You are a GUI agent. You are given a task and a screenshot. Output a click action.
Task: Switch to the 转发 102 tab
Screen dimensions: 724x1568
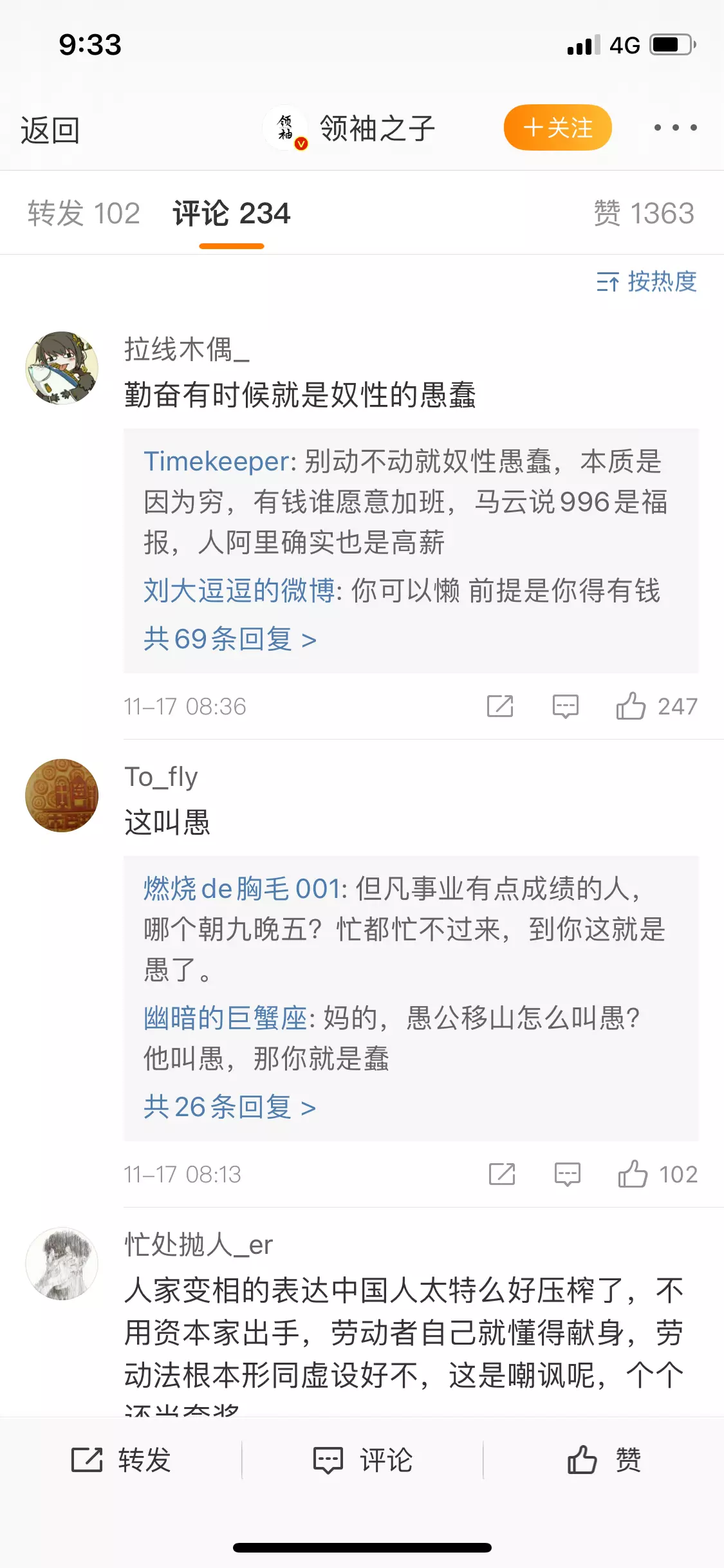(x=84, y=214)
